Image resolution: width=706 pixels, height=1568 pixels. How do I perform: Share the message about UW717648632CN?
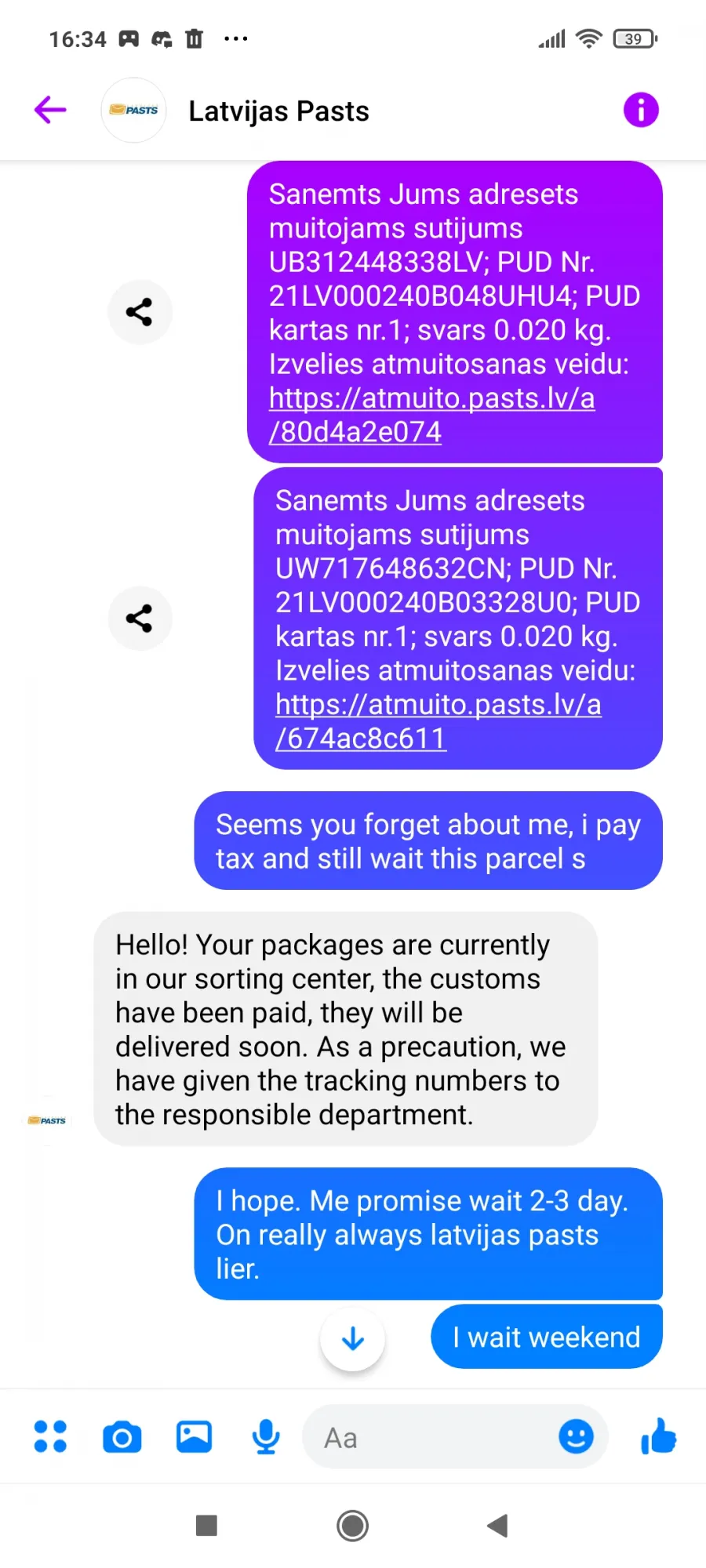pos(140,619)
